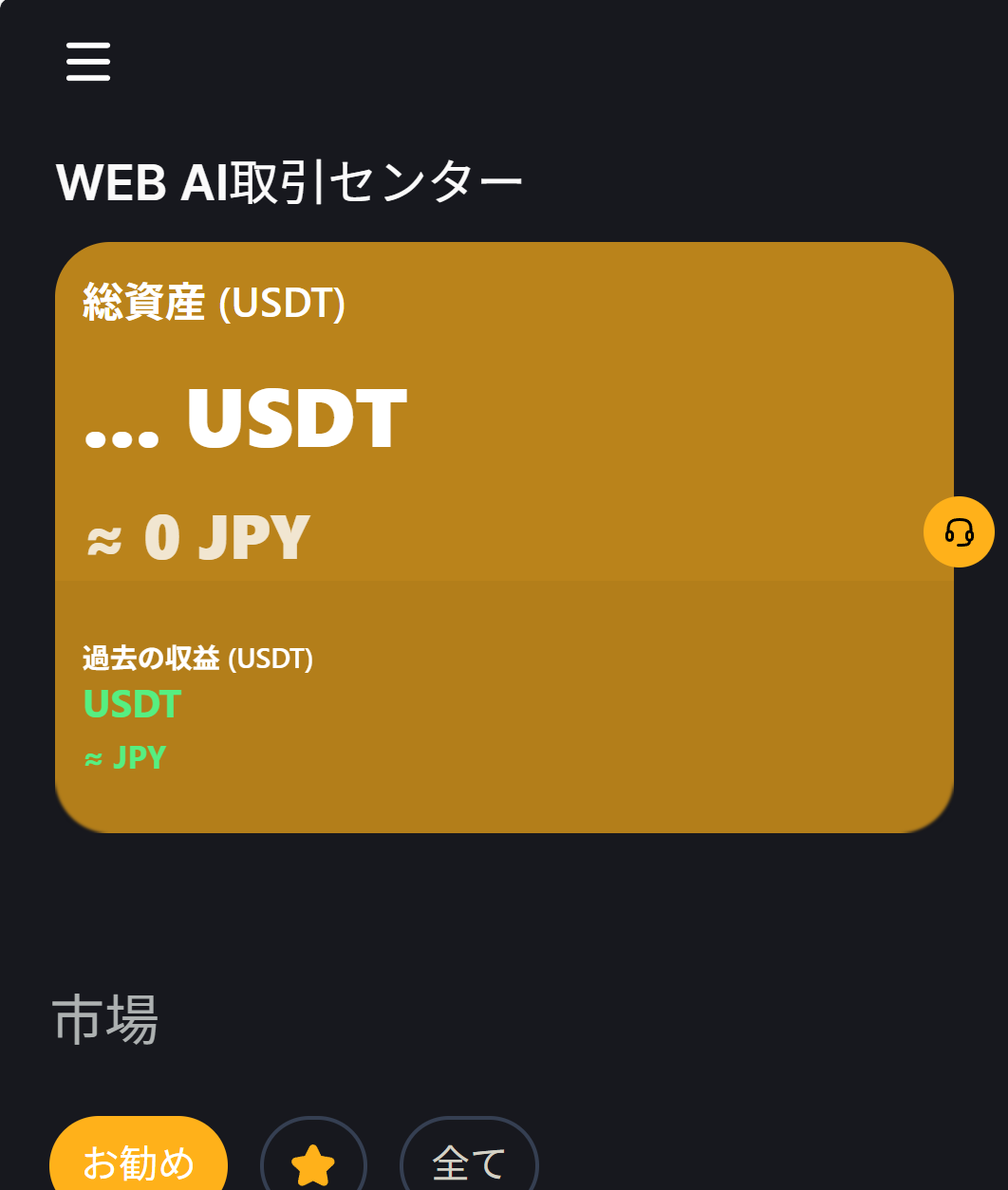Select the お勧め market chip

pos(139,1162)
